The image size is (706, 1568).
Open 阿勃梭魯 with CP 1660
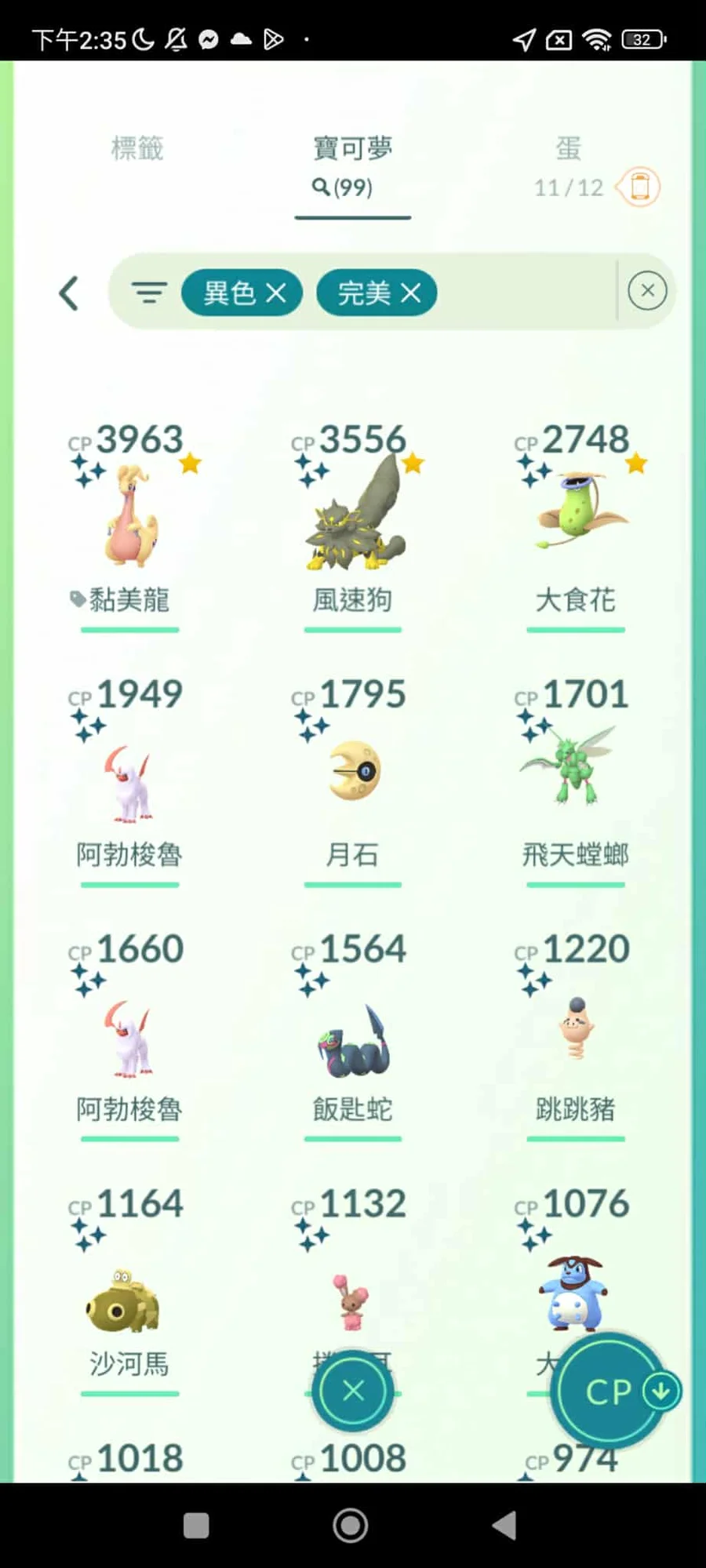(130, 1035)
